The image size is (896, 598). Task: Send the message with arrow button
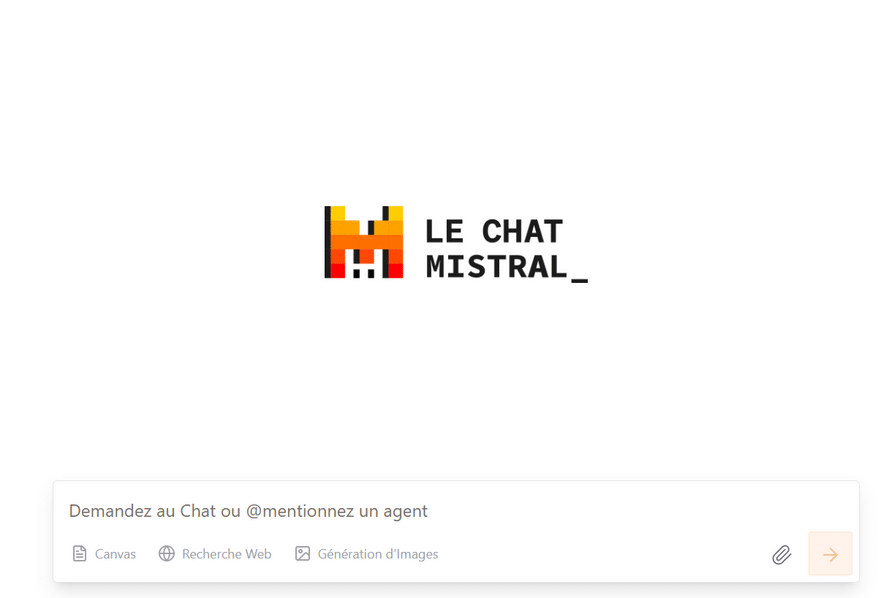[x=830, y=554]
